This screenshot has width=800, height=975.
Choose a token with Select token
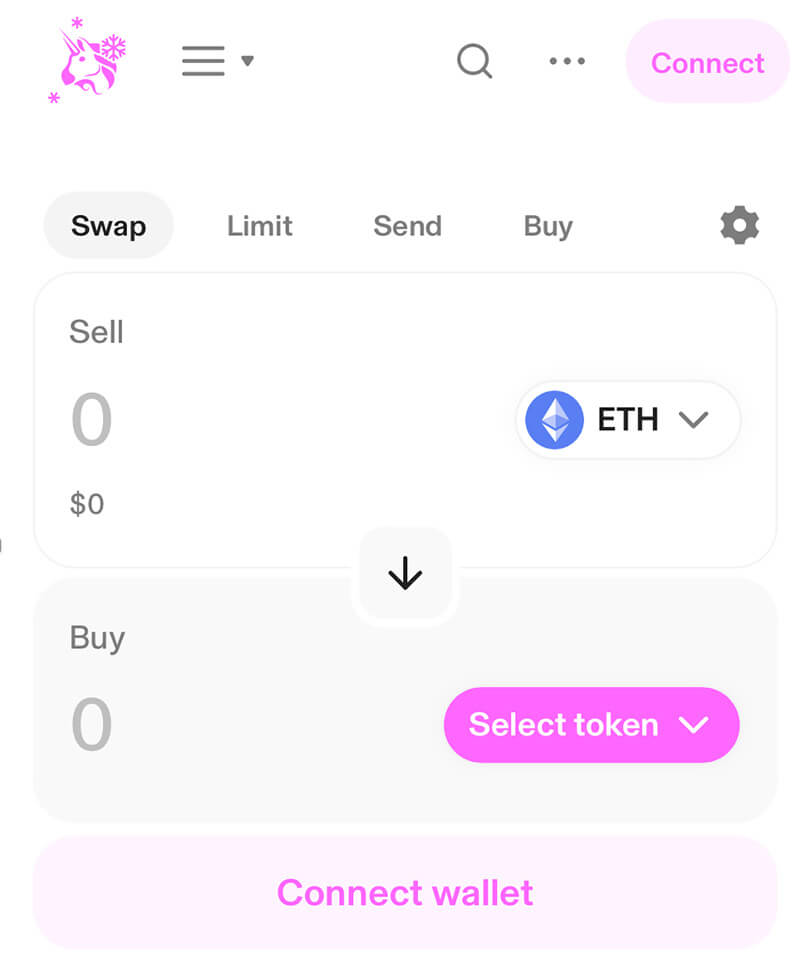point(591,725)
